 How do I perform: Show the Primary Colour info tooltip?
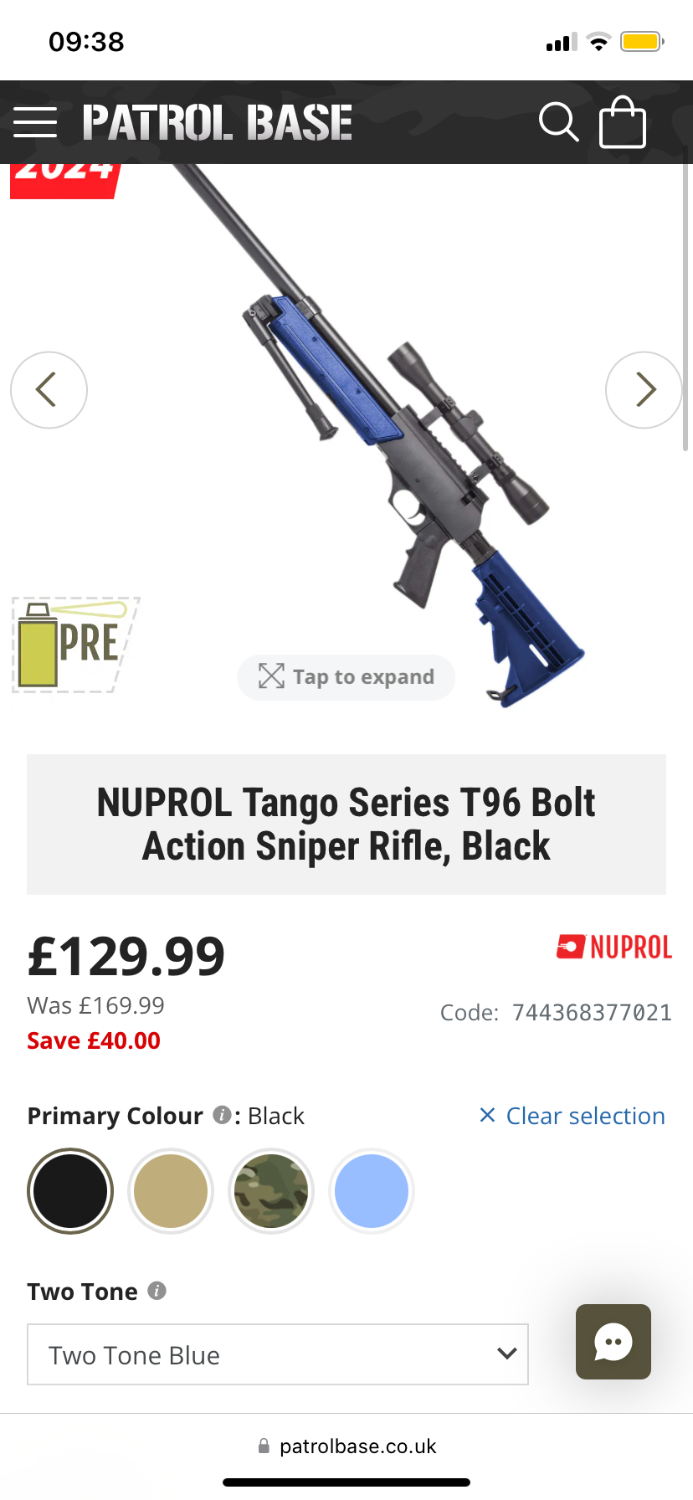[222, 1115]
